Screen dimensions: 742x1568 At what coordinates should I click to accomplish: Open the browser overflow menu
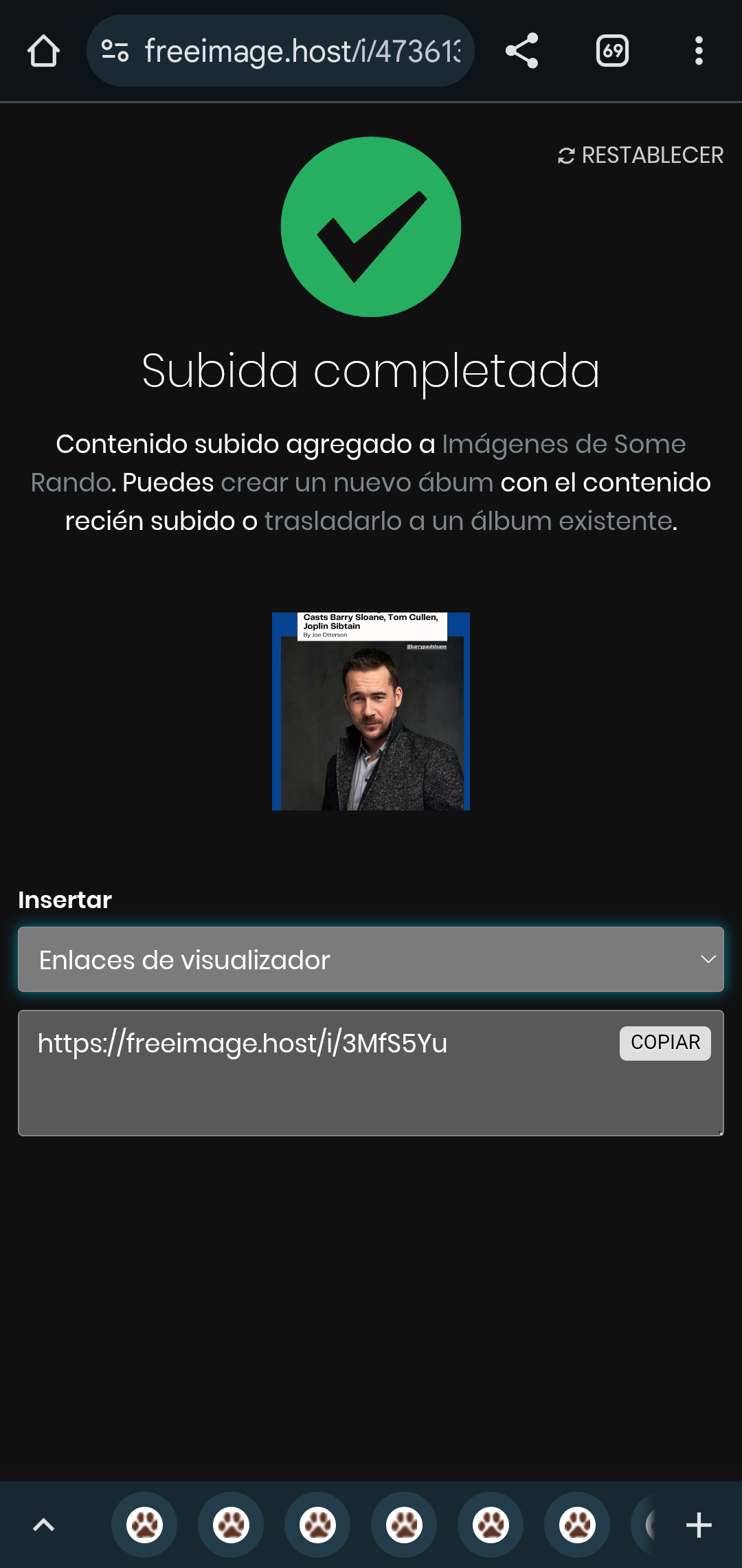pos(699,51)
